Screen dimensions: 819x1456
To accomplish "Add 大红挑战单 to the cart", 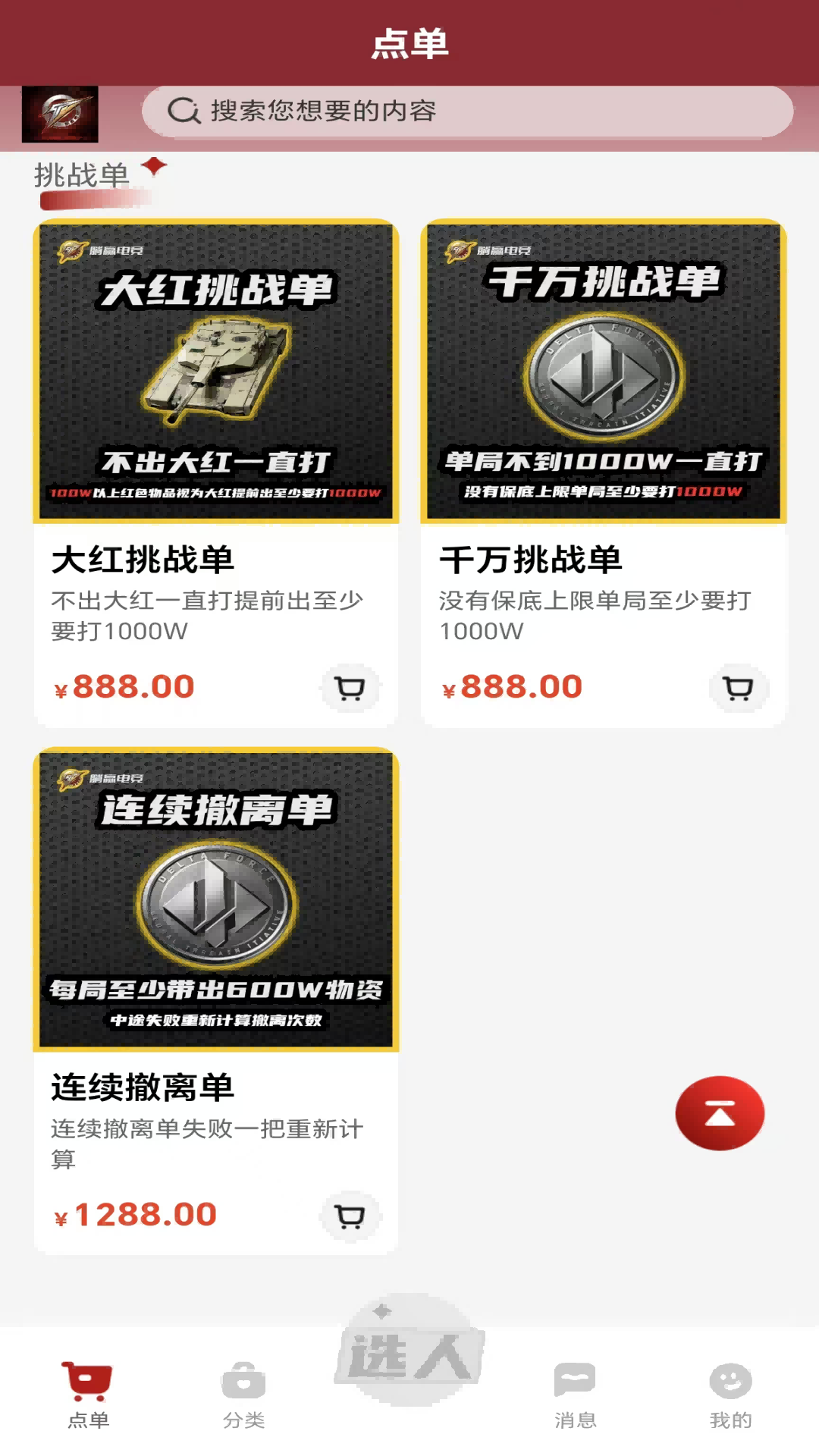I will tap(350, 688).
